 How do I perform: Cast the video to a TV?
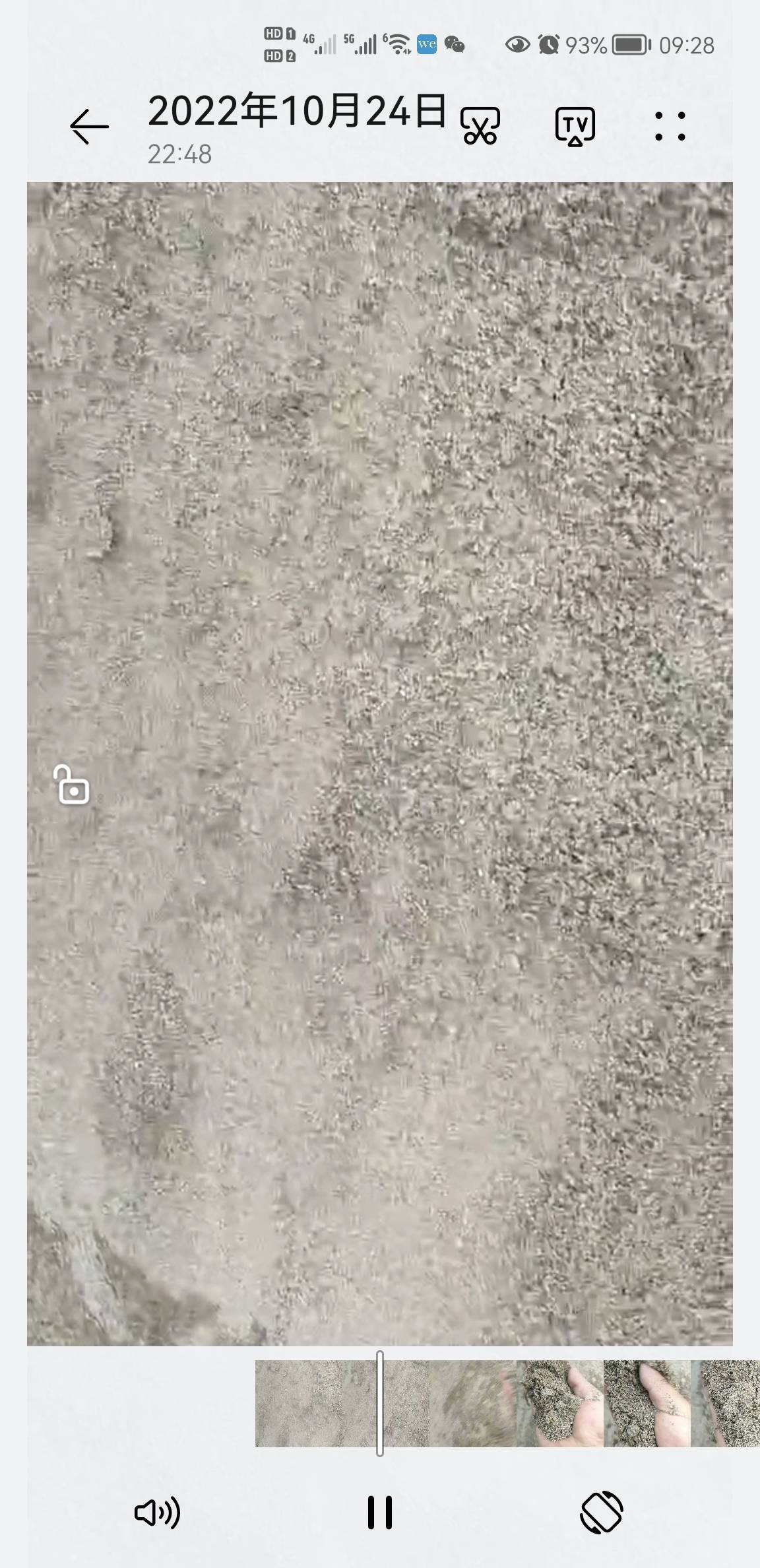pos(575,126)
